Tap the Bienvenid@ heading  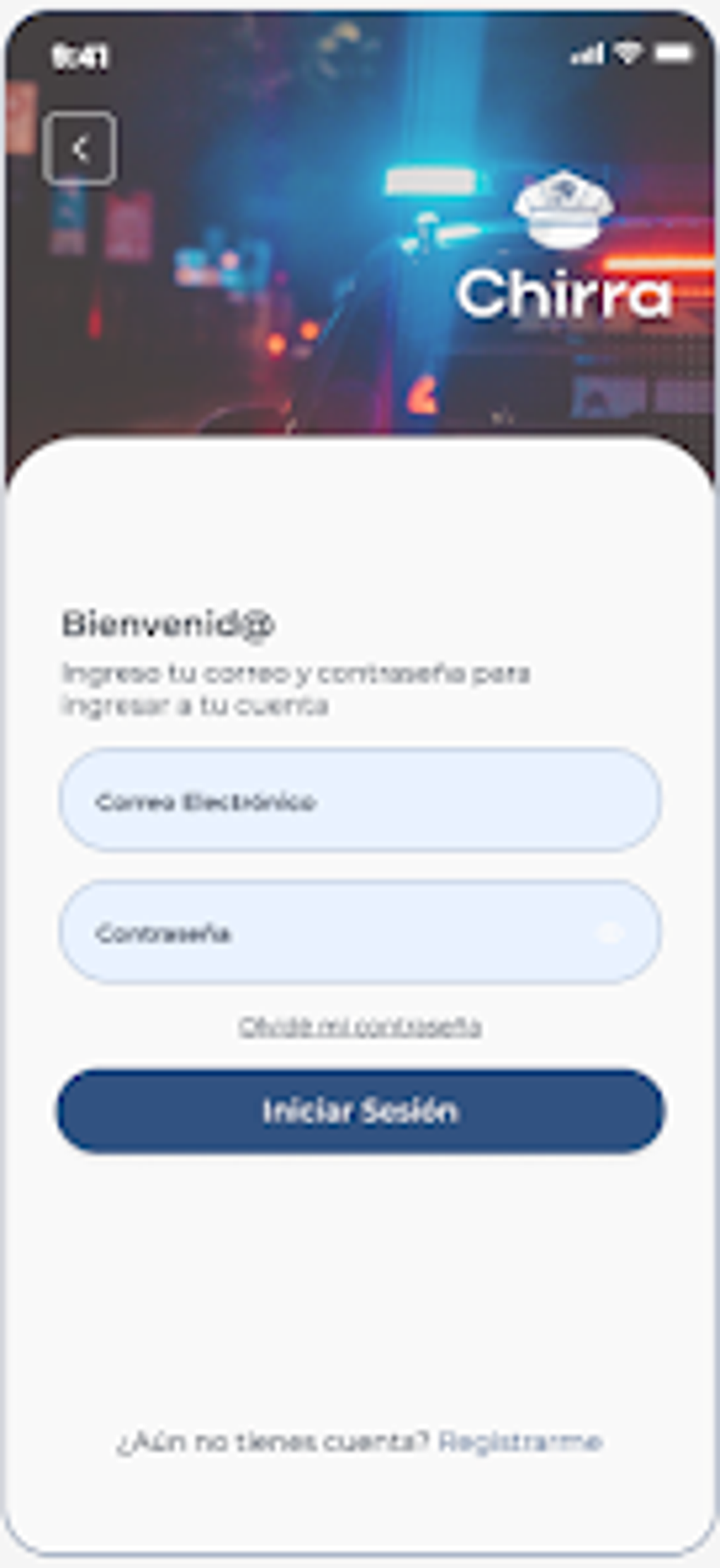click(x=167, y=623)
